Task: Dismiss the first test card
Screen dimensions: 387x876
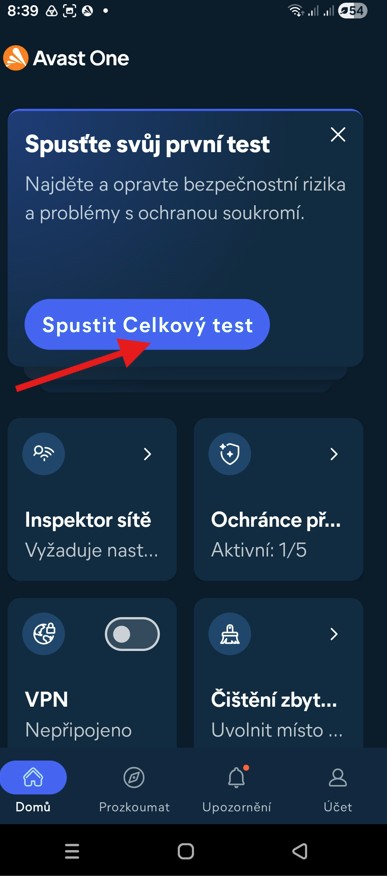Action: coord(338,135)
